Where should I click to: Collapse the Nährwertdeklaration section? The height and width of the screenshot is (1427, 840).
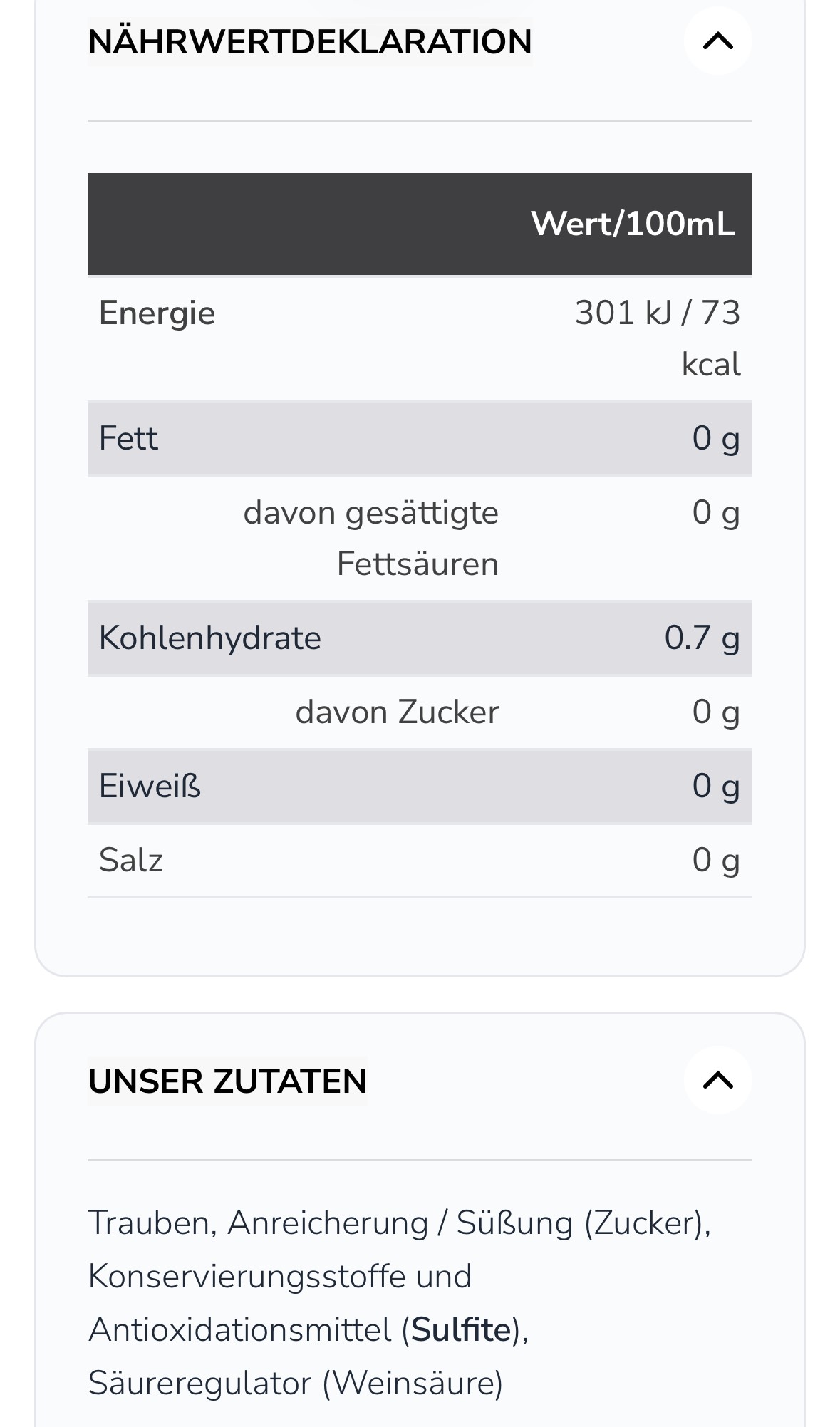point(717,41)
